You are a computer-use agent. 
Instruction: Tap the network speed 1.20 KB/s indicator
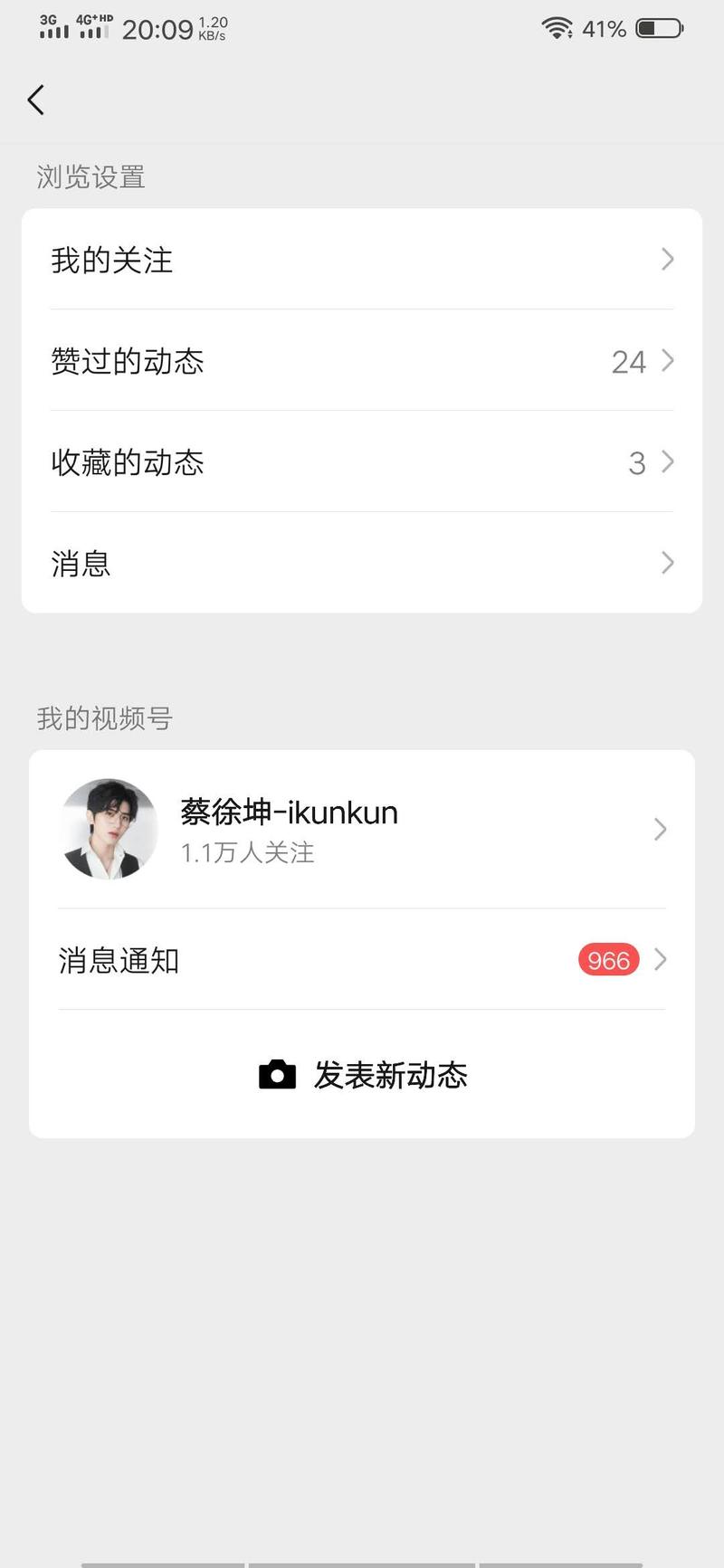click(214, 28)
